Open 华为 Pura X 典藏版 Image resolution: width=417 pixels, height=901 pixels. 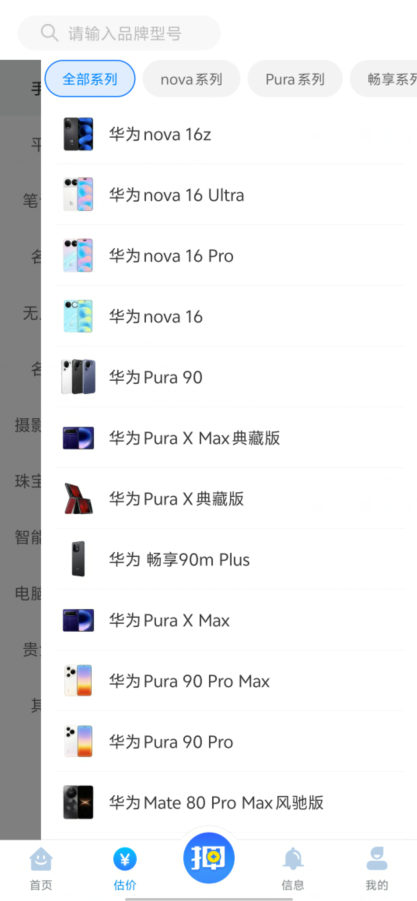tap(229, 499)
